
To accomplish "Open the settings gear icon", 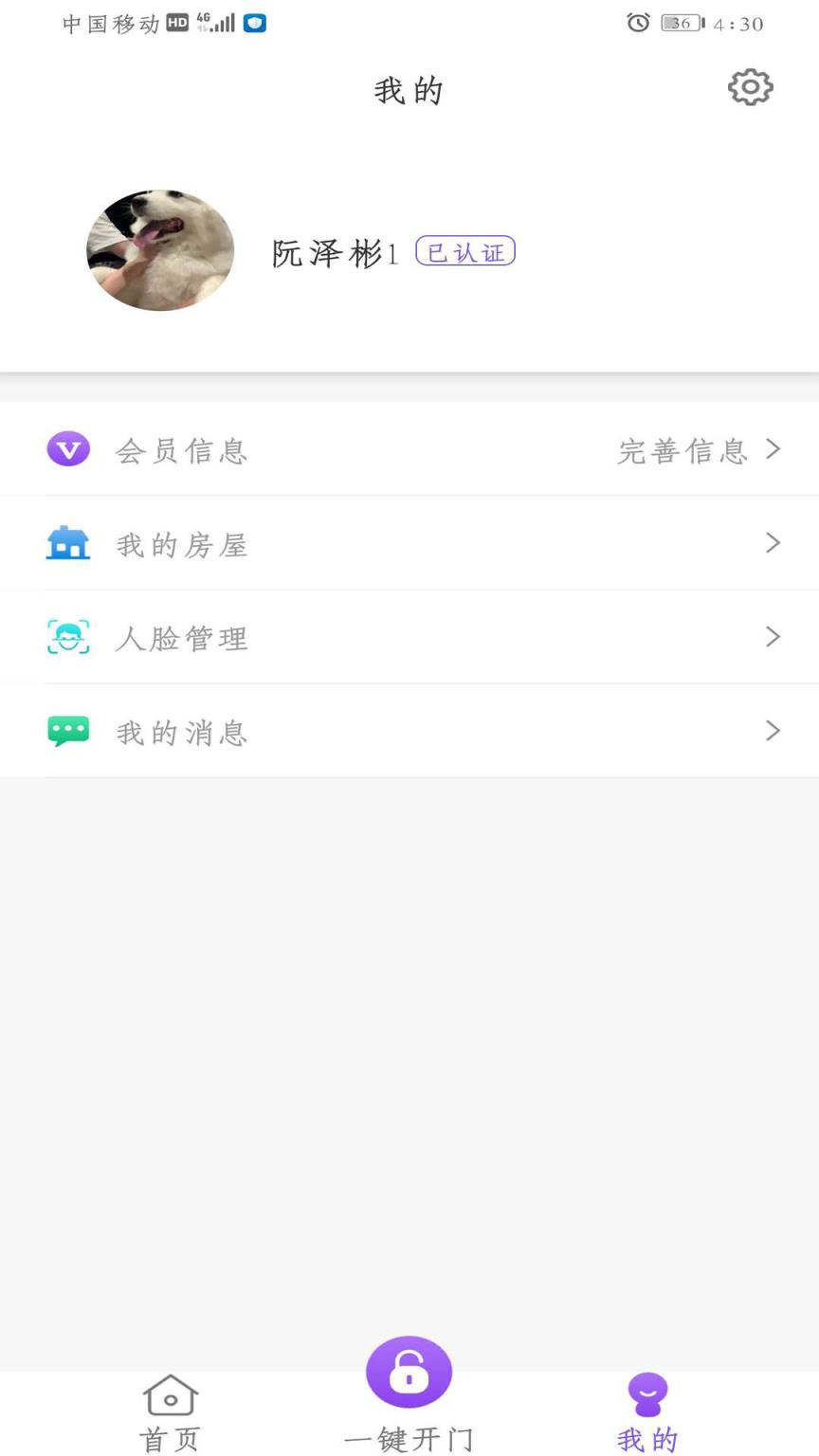I will pos(750,87).
